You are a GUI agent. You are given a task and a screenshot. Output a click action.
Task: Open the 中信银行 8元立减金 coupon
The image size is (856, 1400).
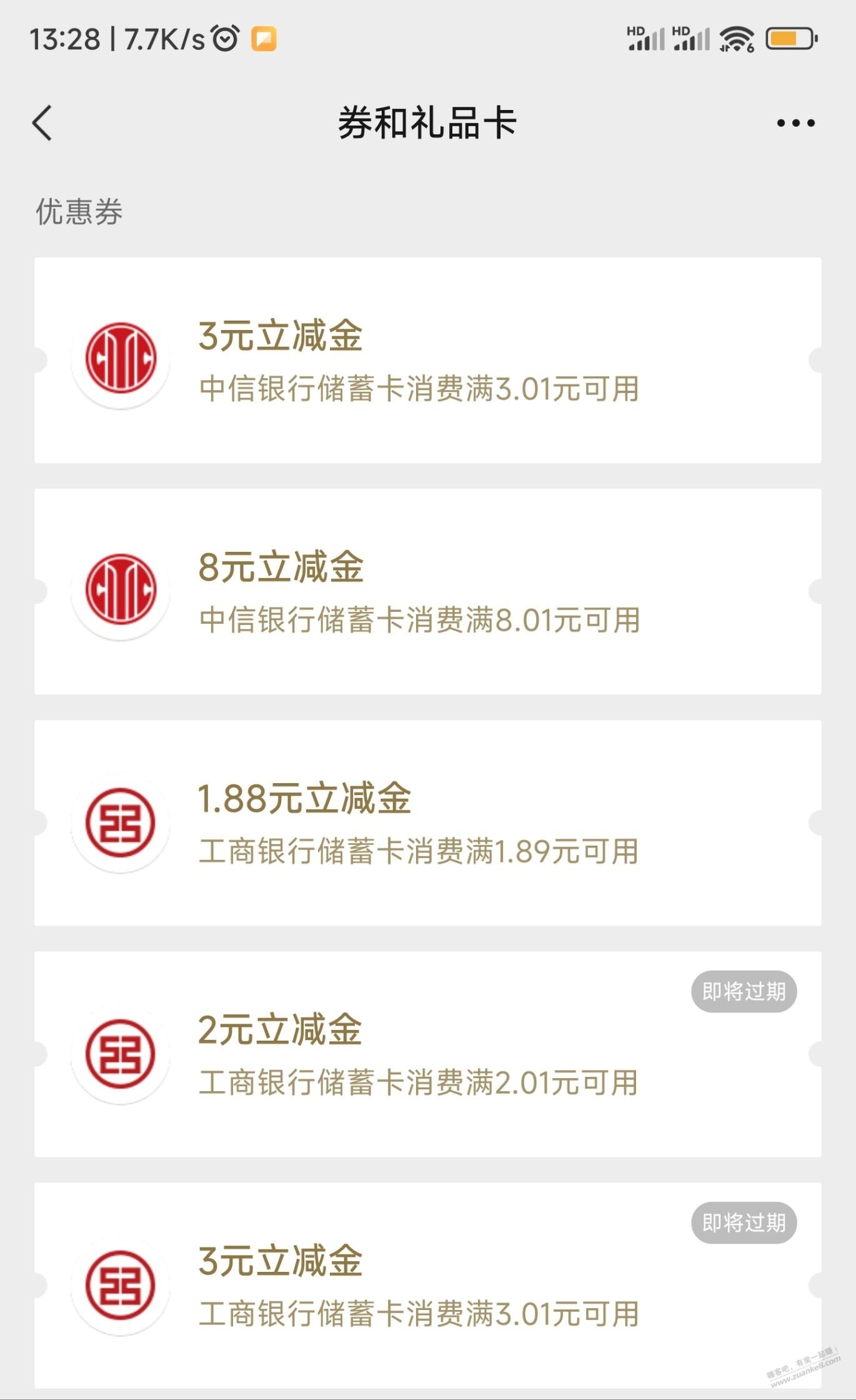[428, 591]
